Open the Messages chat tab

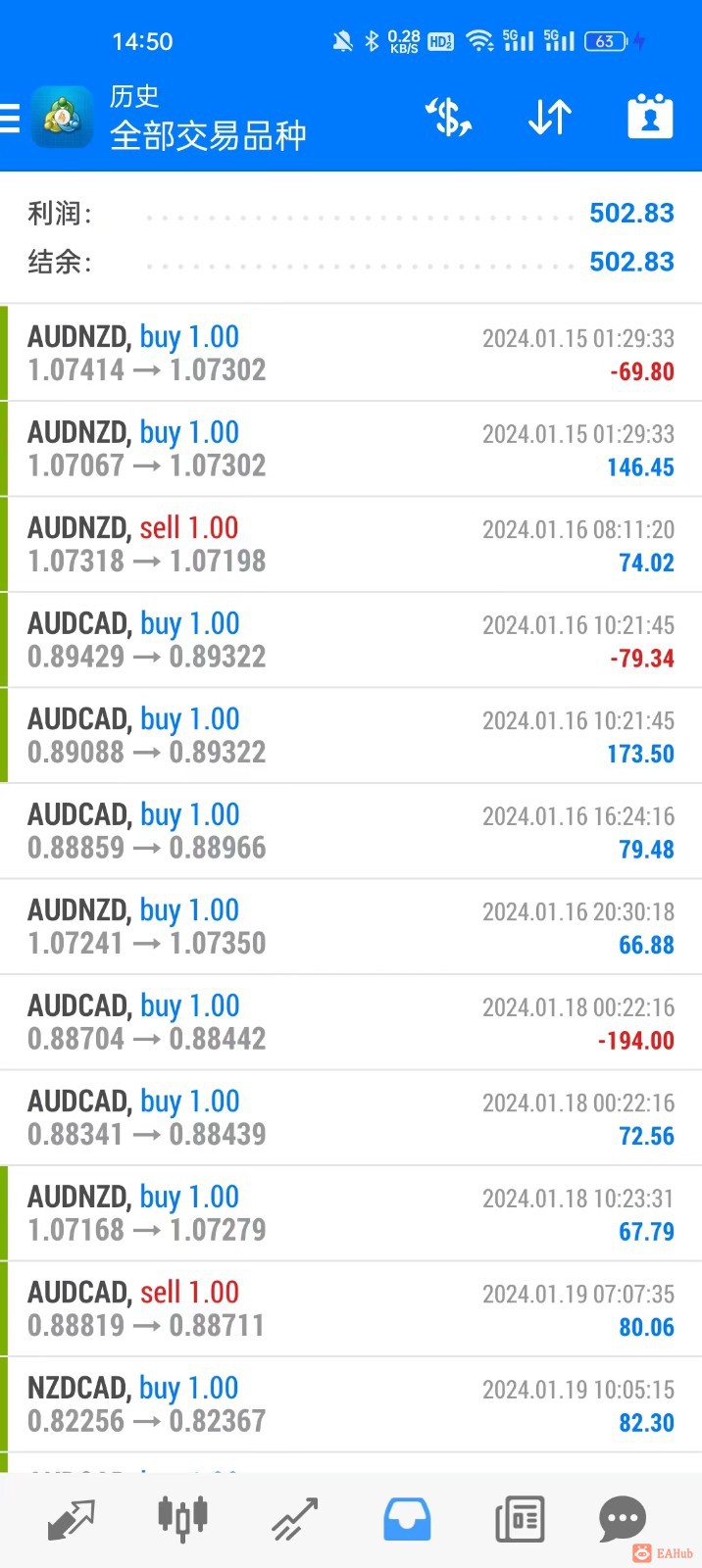click(622, 1519)
